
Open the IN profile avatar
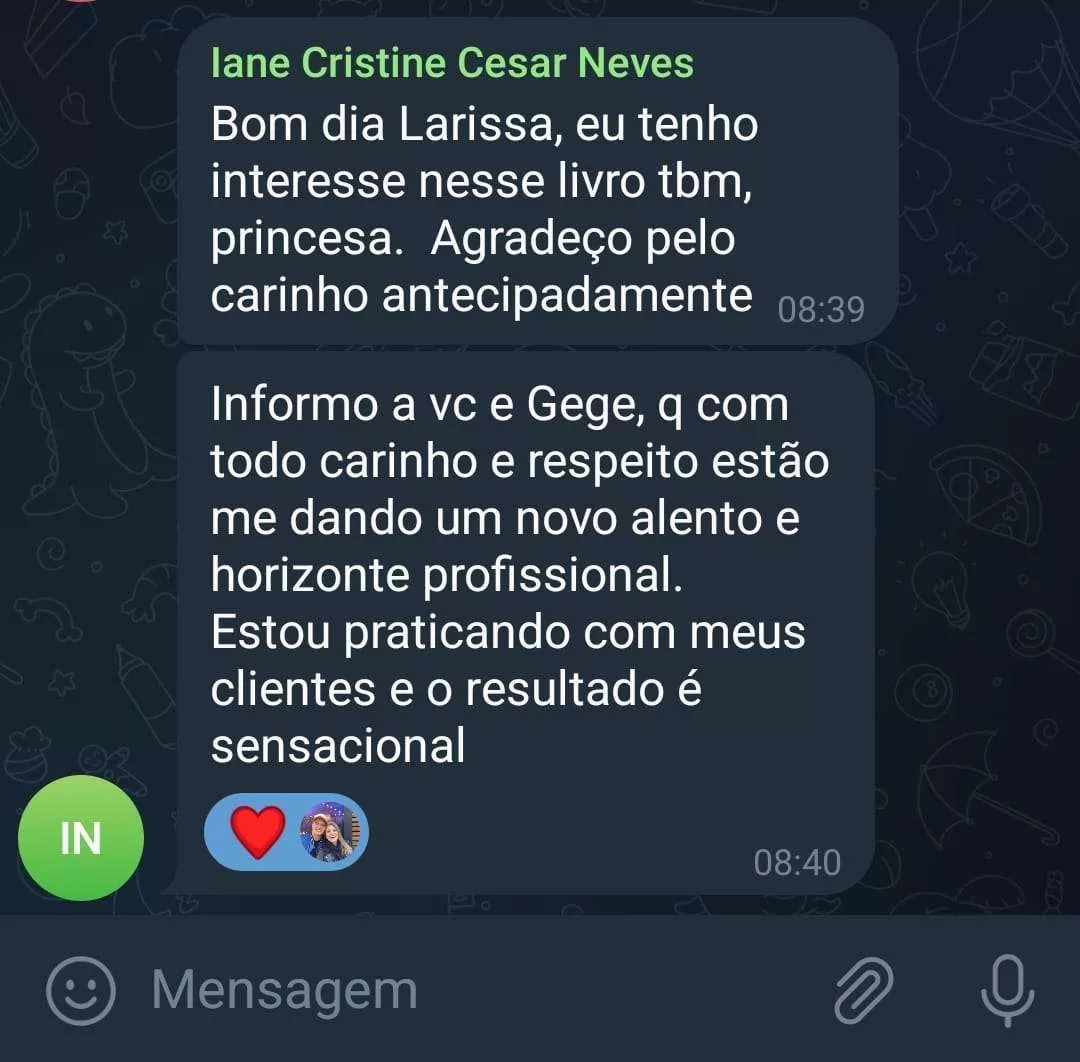pyautogui.click(x=81, y=838)
